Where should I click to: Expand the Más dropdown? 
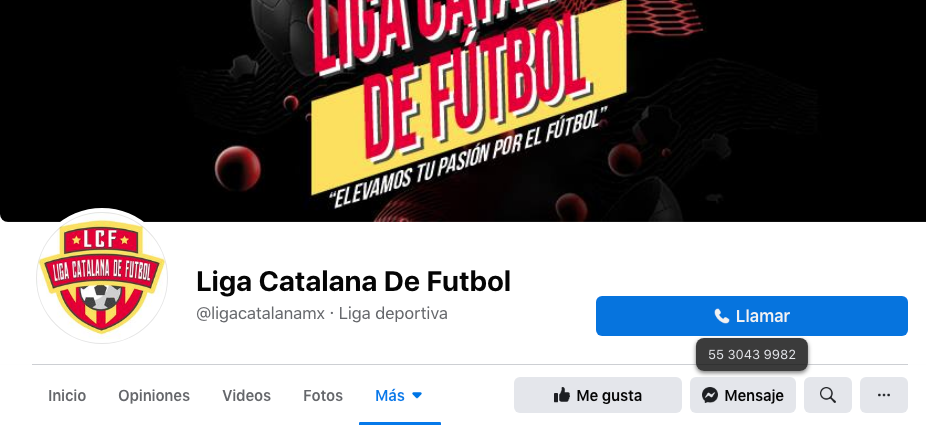(x=399, y=395)
